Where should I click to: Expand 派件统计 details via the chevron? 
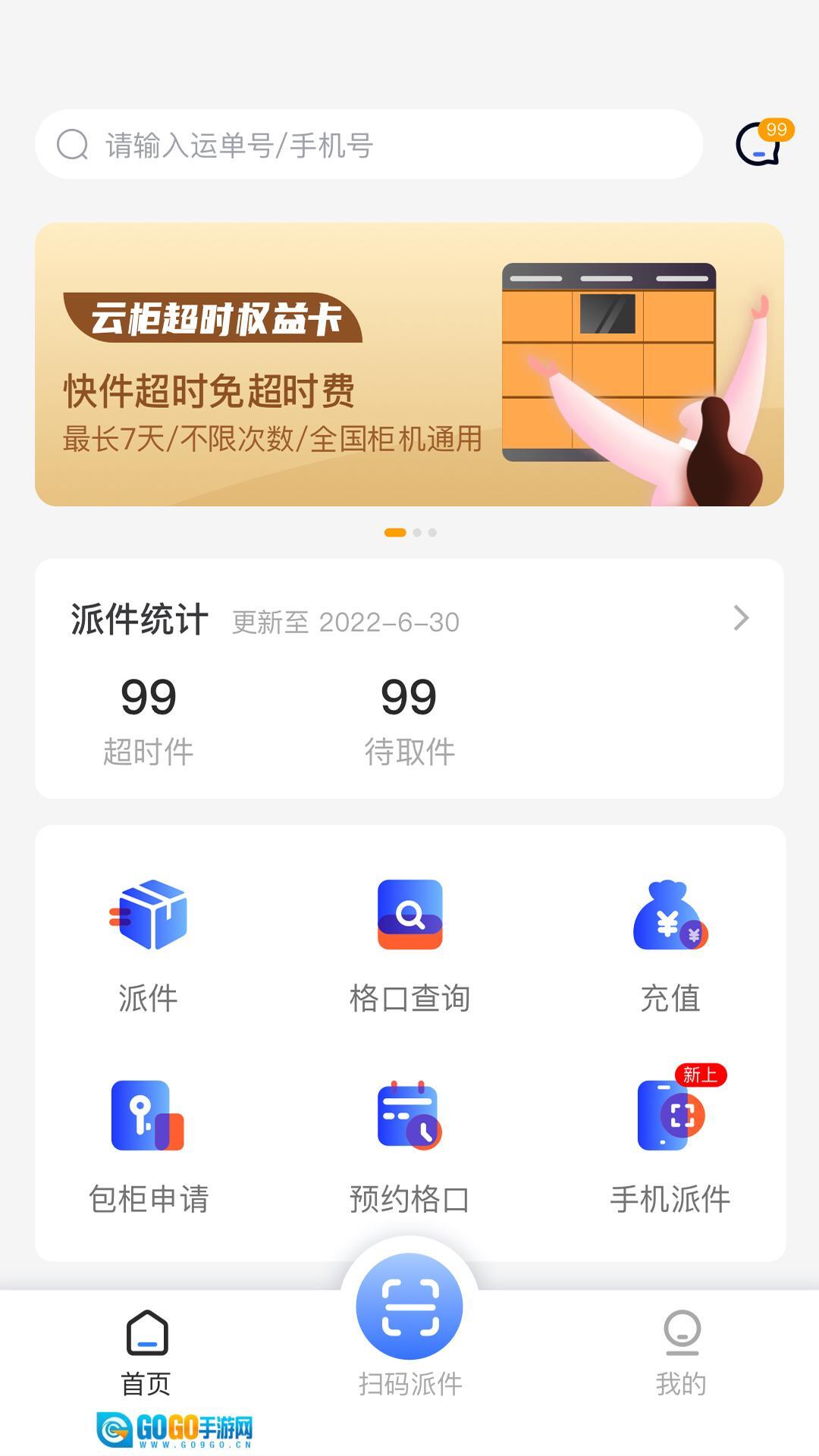click(x=741, y=618)
